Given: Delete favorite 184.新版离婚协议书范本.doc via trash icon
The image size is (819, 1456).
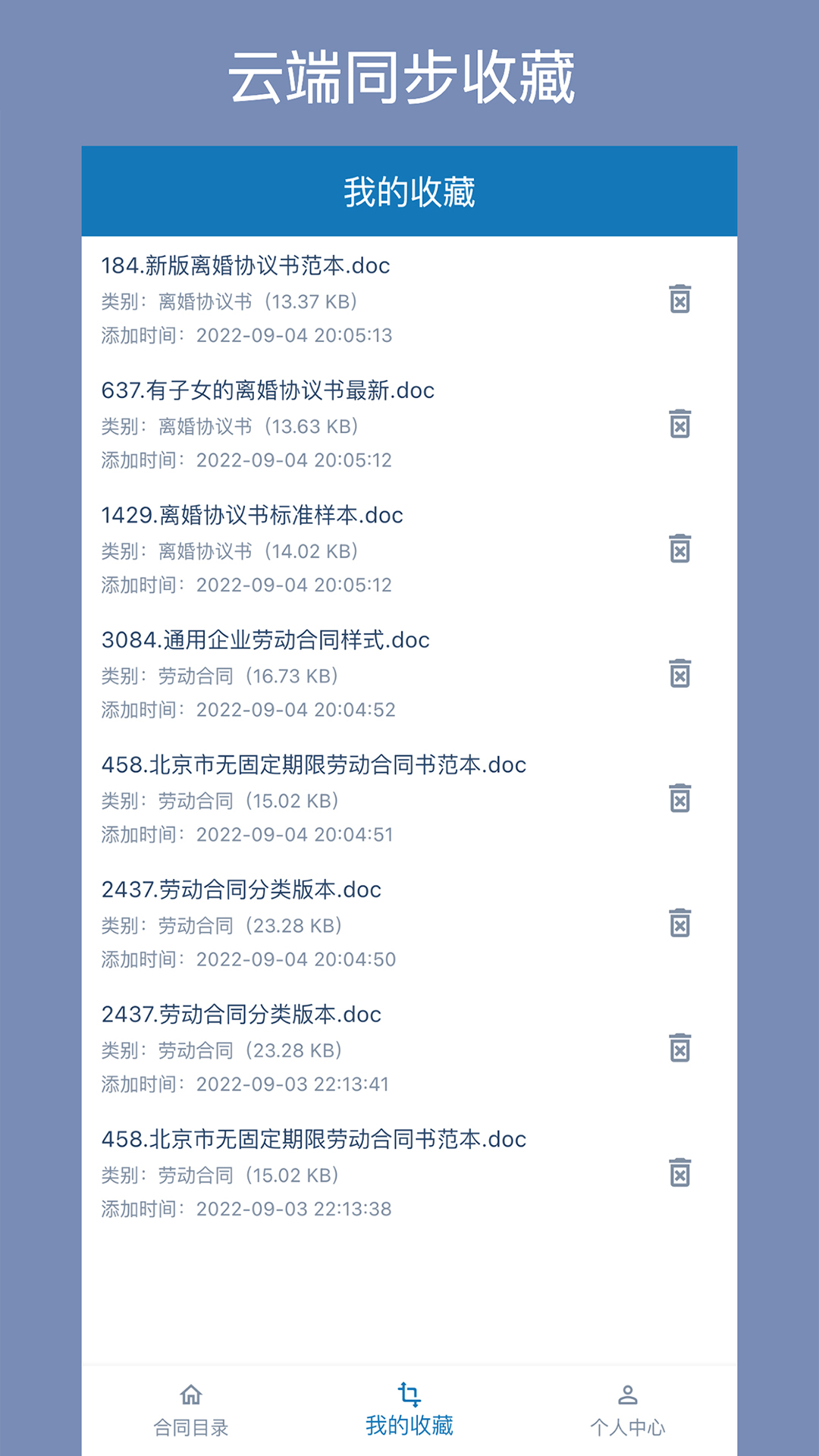Looking at the screenshot, I should point(680,301).
